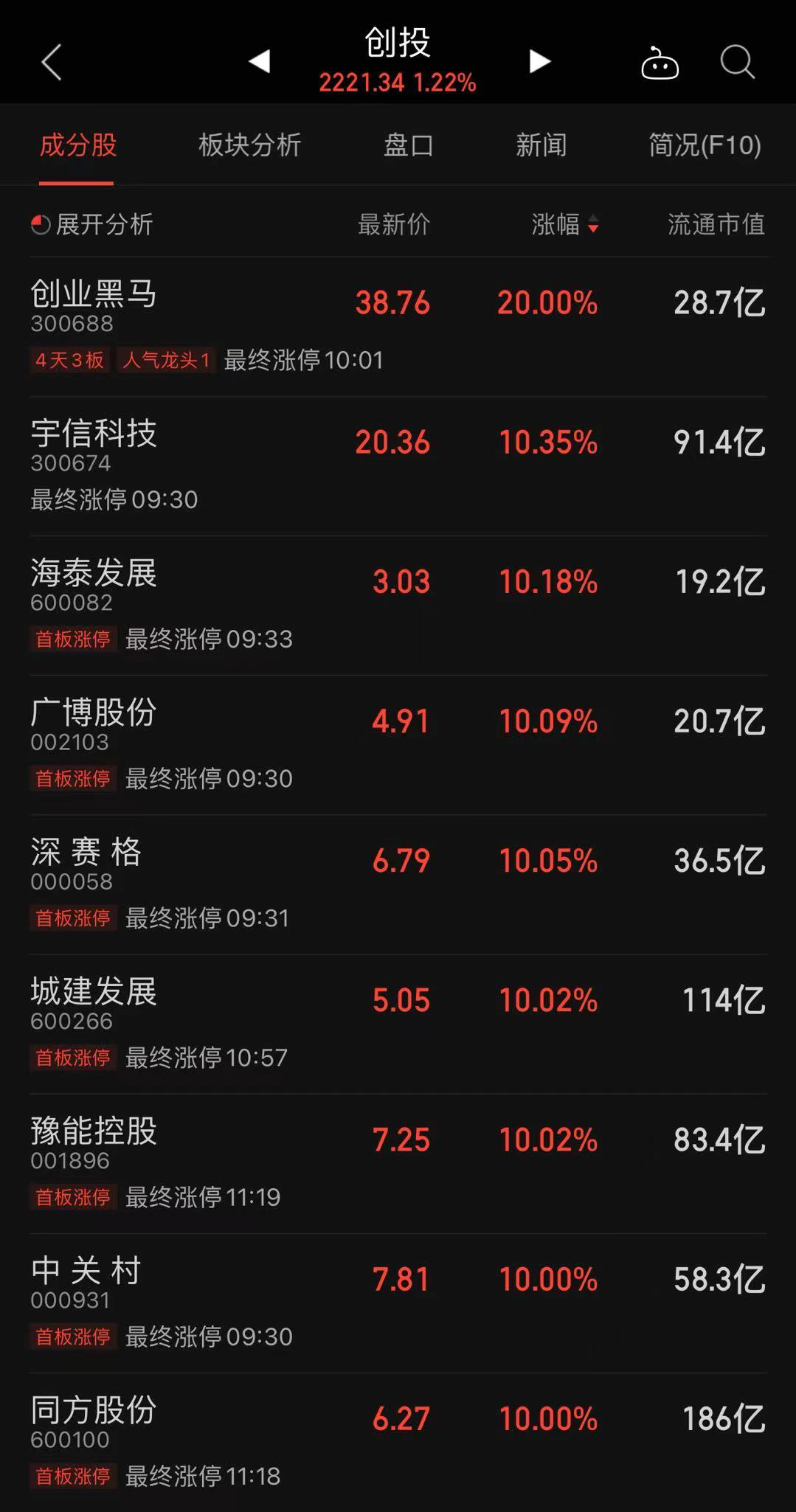Click the back arrow at top left
The image size is (796, 1512).
coord(52,63)
